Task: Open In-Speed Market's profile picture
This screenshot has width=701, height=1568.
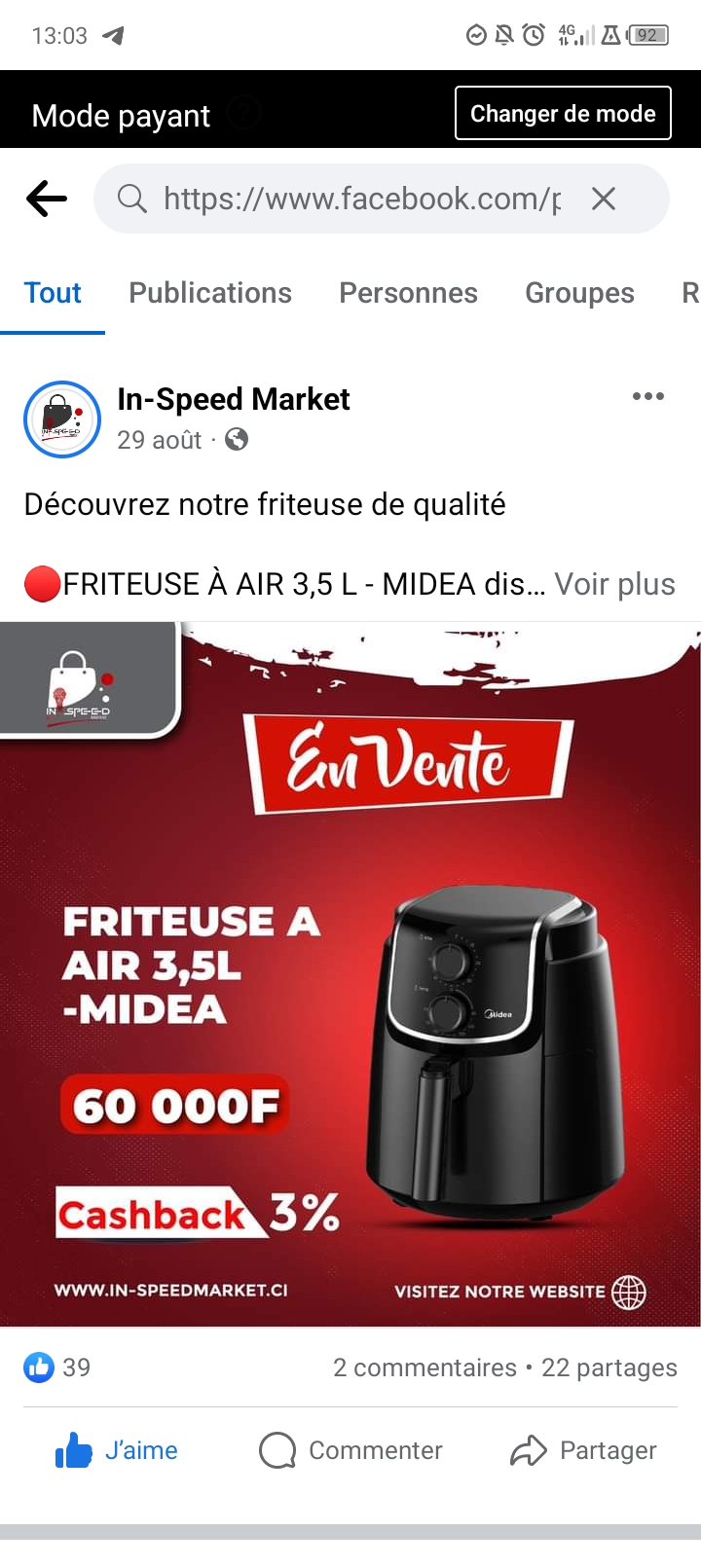Action: (62, 419)
